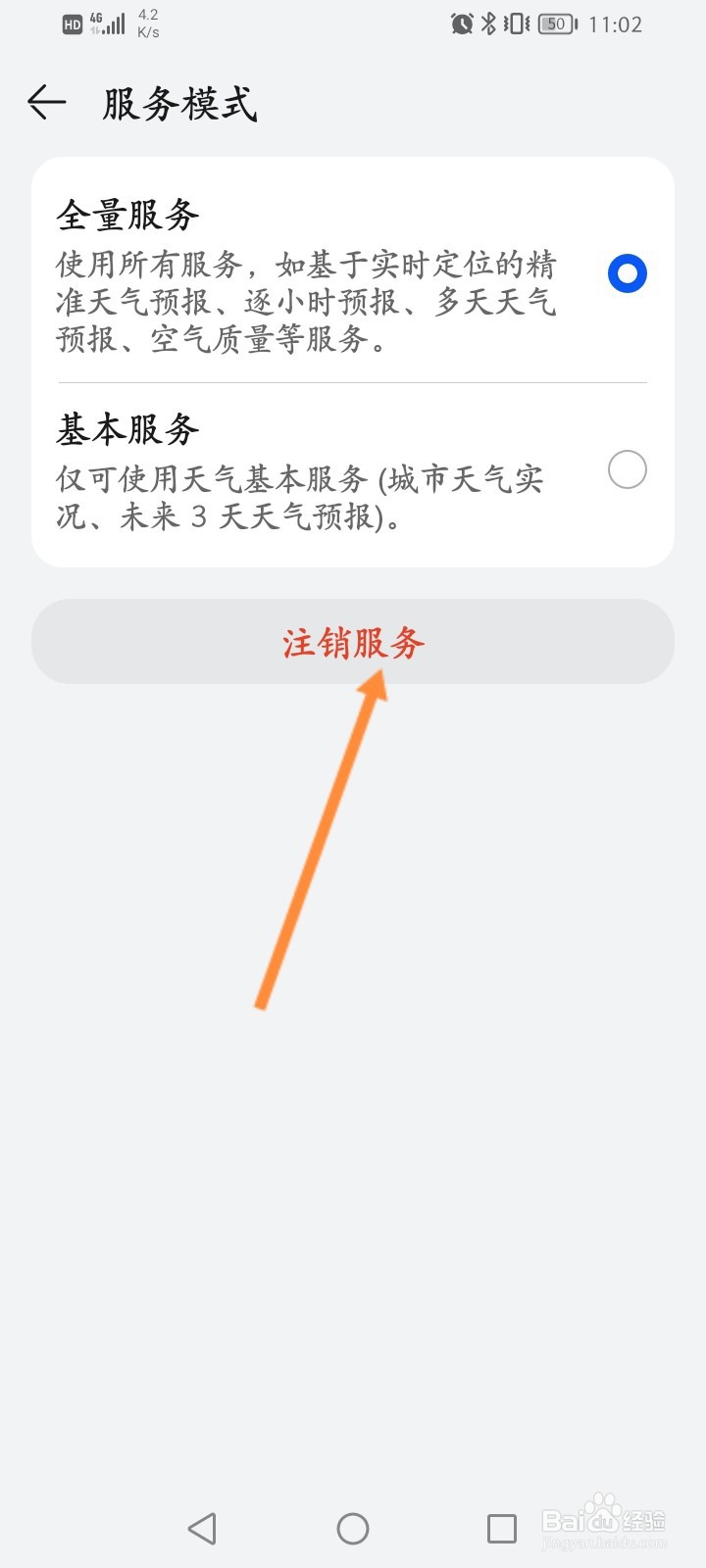The width and height of the screenshot is (706, 1568).
Task: Tap the navigation back triangle
Action: click(x=201, y=1527)
